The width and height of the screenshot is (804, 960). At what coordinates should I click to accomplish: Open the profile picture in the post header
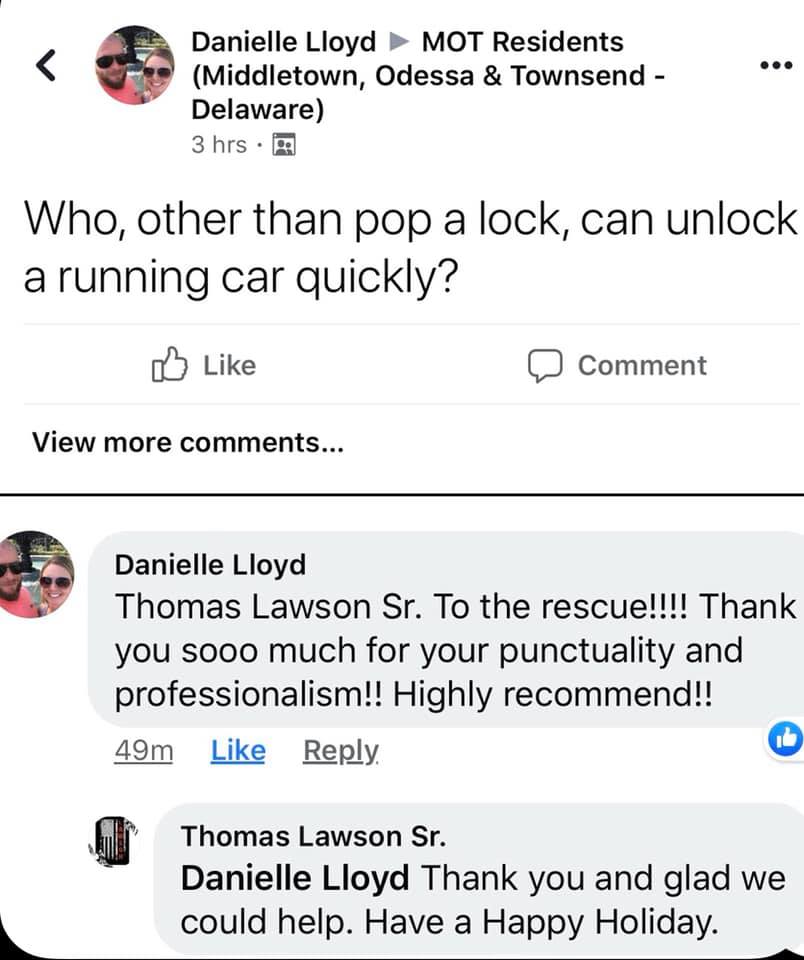[x=134, y=66]
